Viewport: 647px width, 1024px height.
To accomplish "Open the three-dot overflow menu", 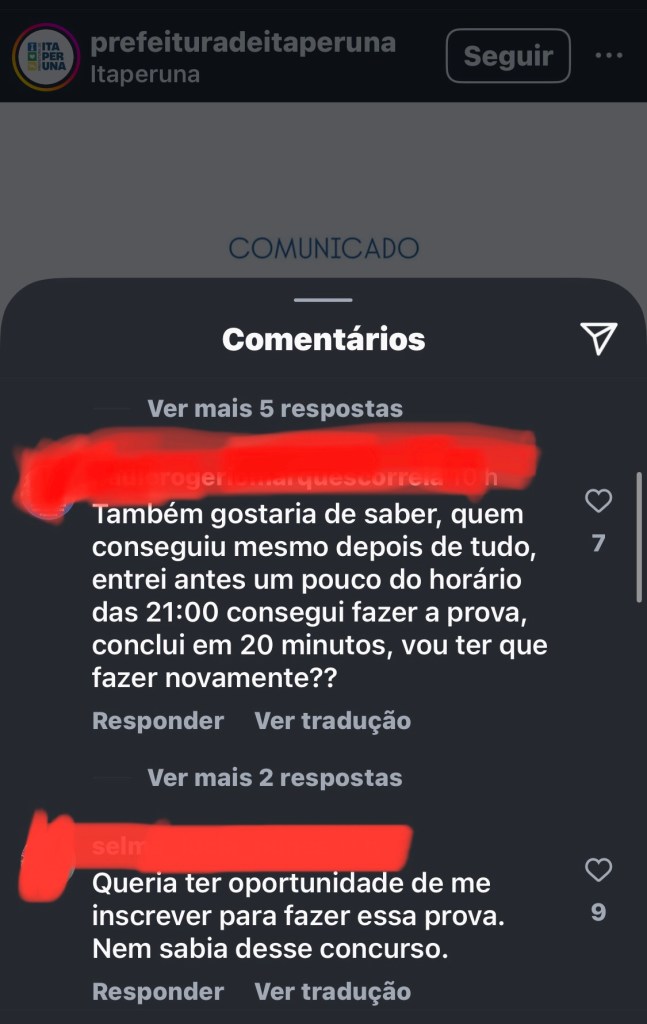I will click(x=609, y=56).
